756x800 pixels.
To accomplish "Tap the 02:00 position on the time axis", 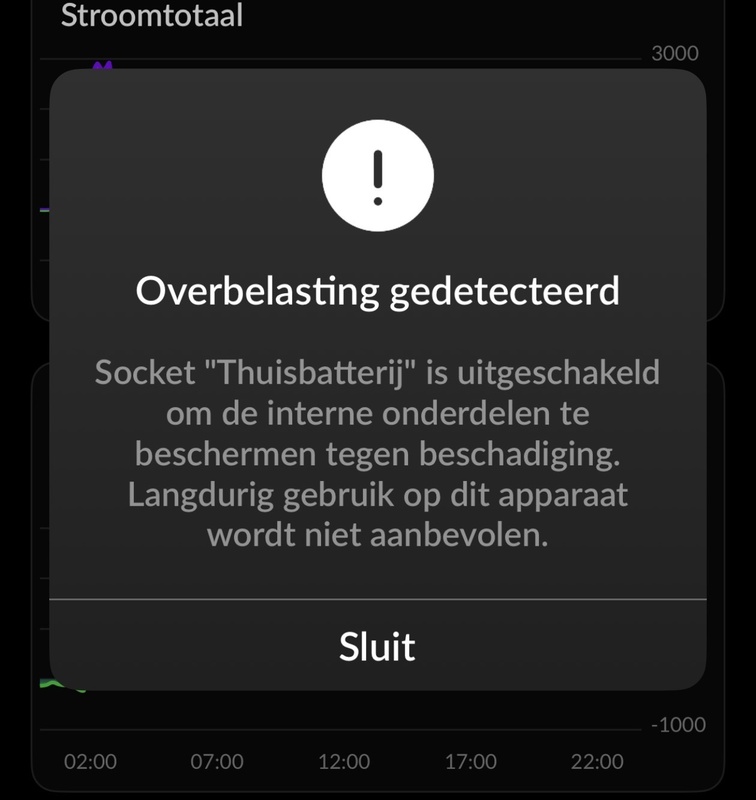I will 90,762.
